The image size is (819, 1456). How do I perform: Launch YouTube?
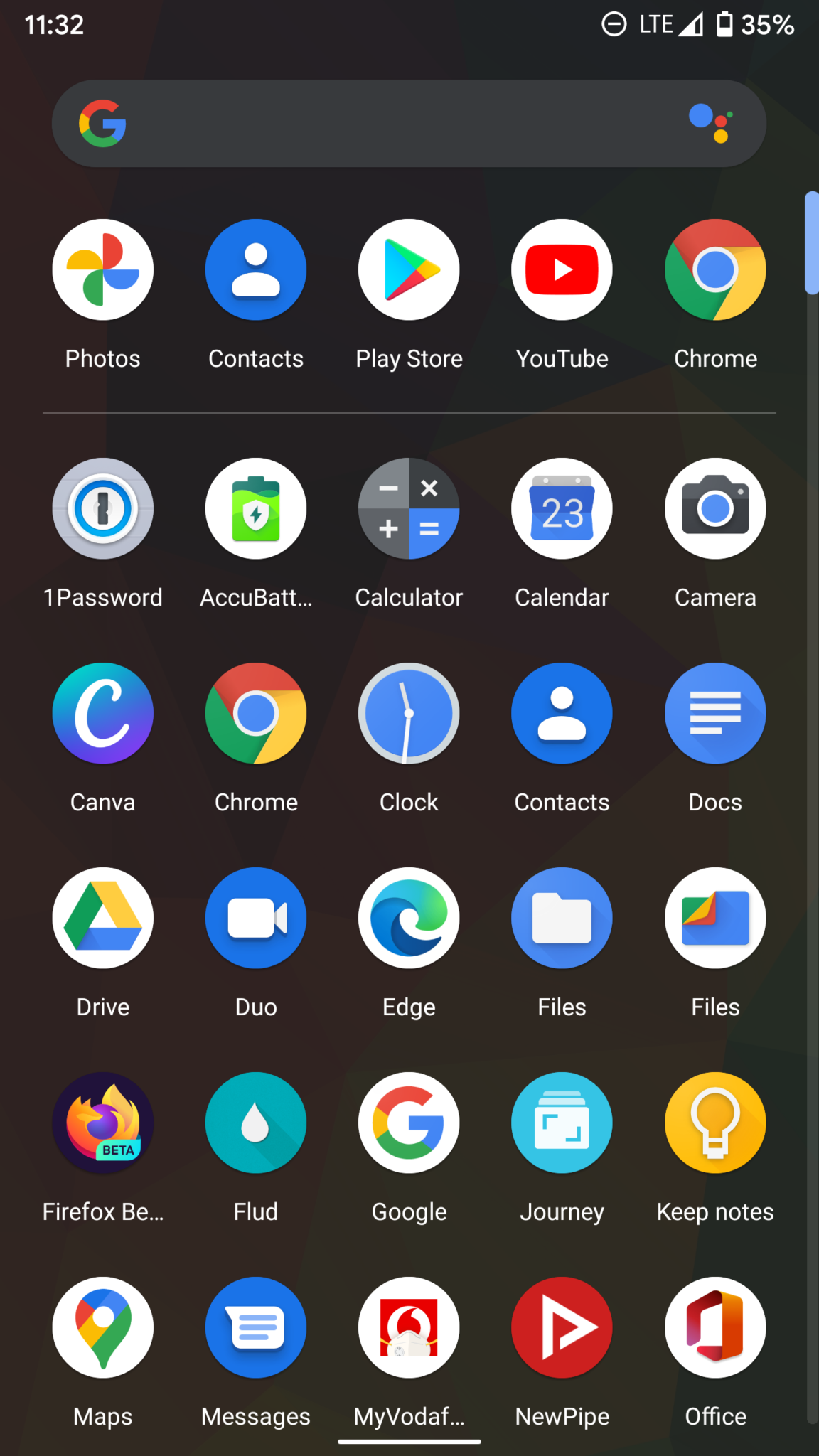pyautogui.click(x=562, y=269)
